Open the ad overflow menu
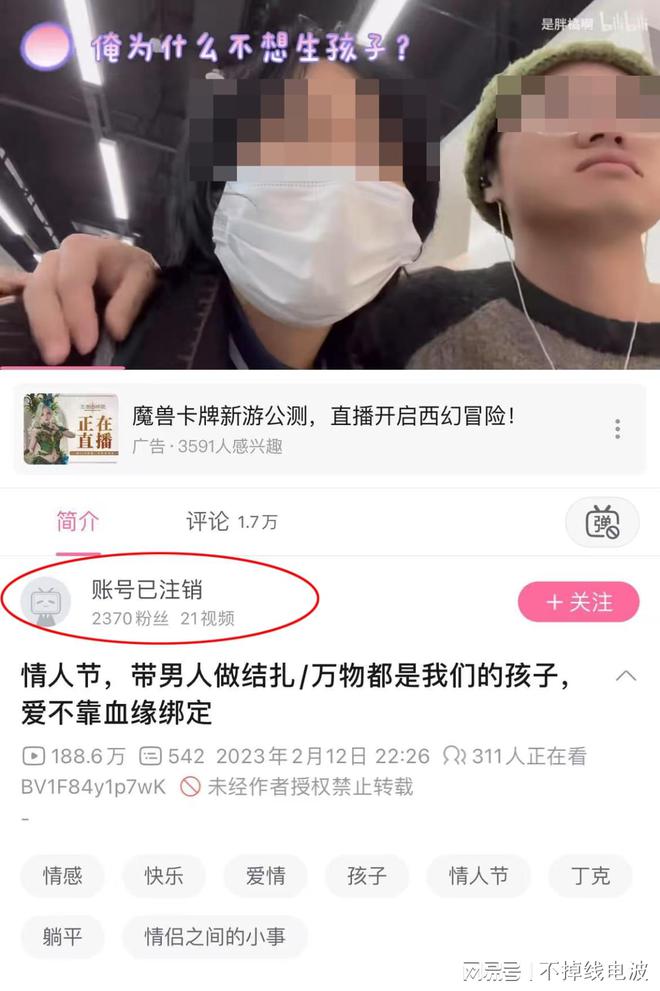Viewport: 660px width, 991px height. 617,429
